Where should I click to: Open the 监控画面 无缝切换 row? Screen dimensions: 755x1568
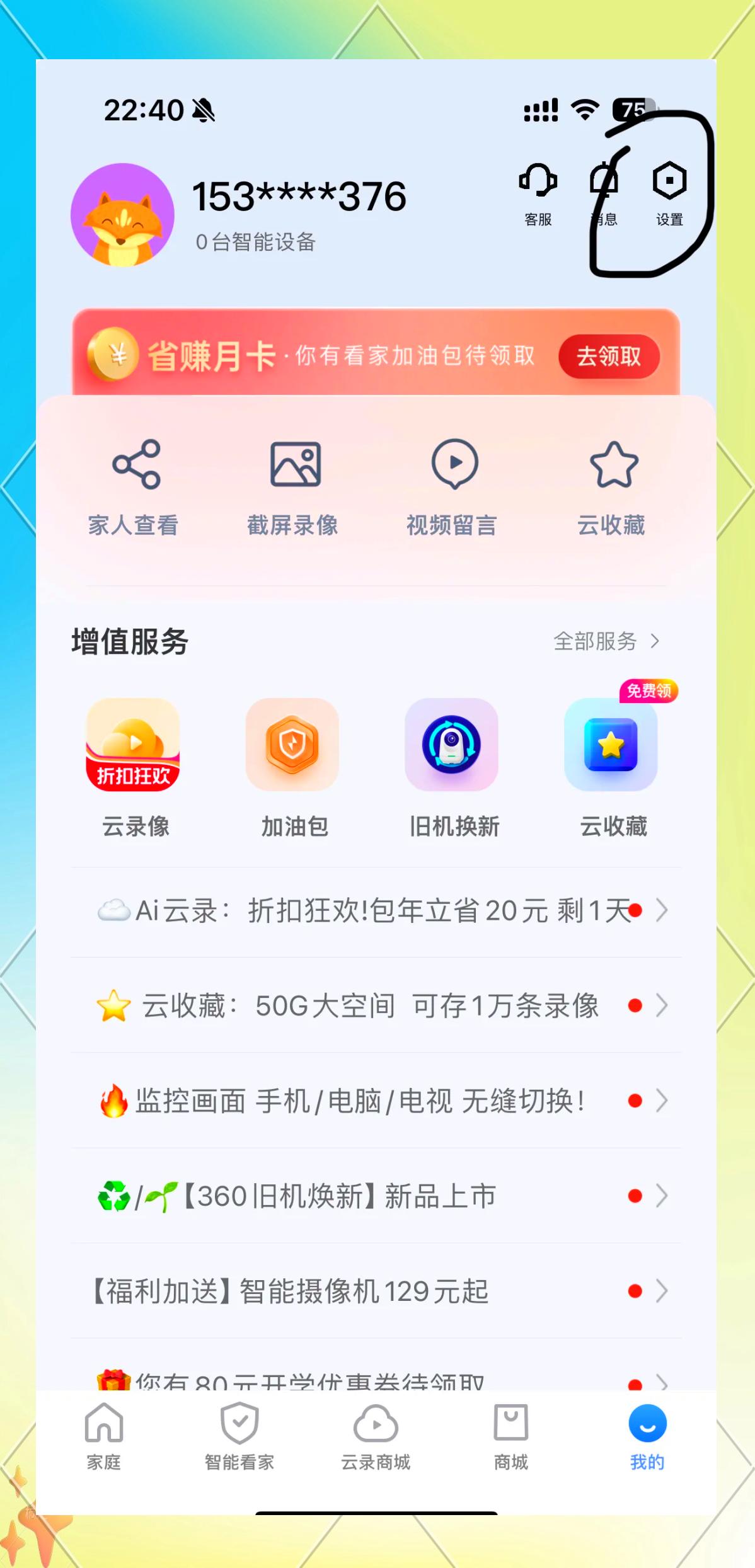(x=377, y=1101)
